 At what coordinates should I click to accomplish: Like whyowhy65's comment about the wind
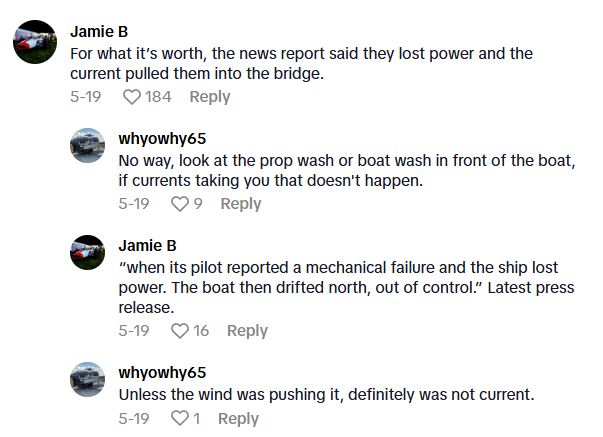[180, 419]
